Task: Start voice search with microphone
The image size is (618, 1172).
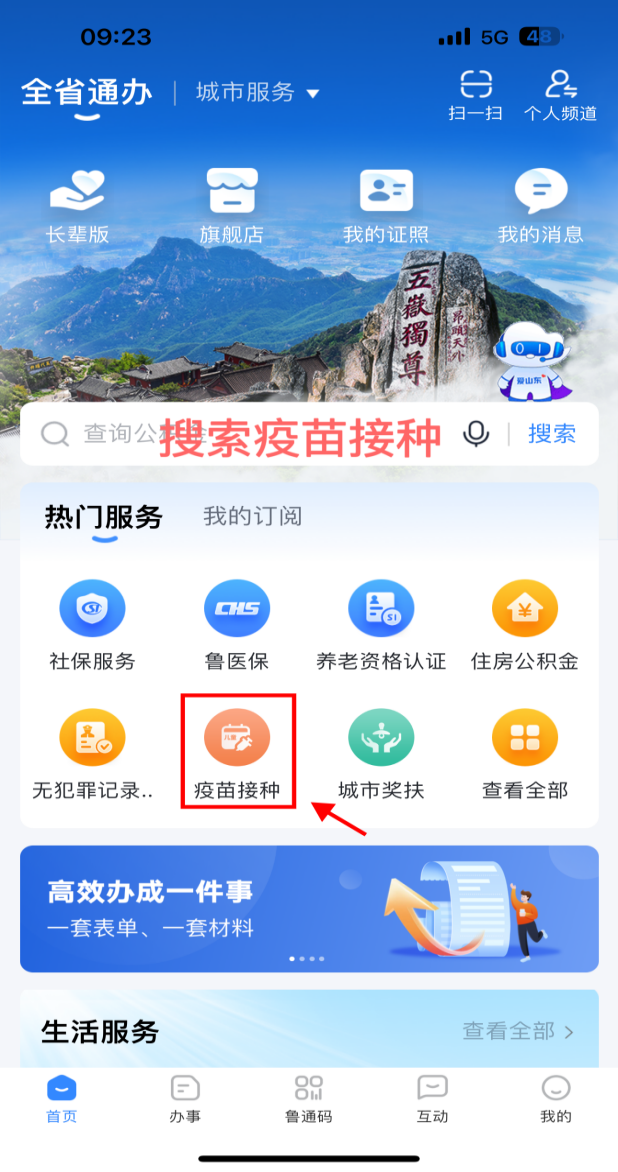Action: coord(476,434)
